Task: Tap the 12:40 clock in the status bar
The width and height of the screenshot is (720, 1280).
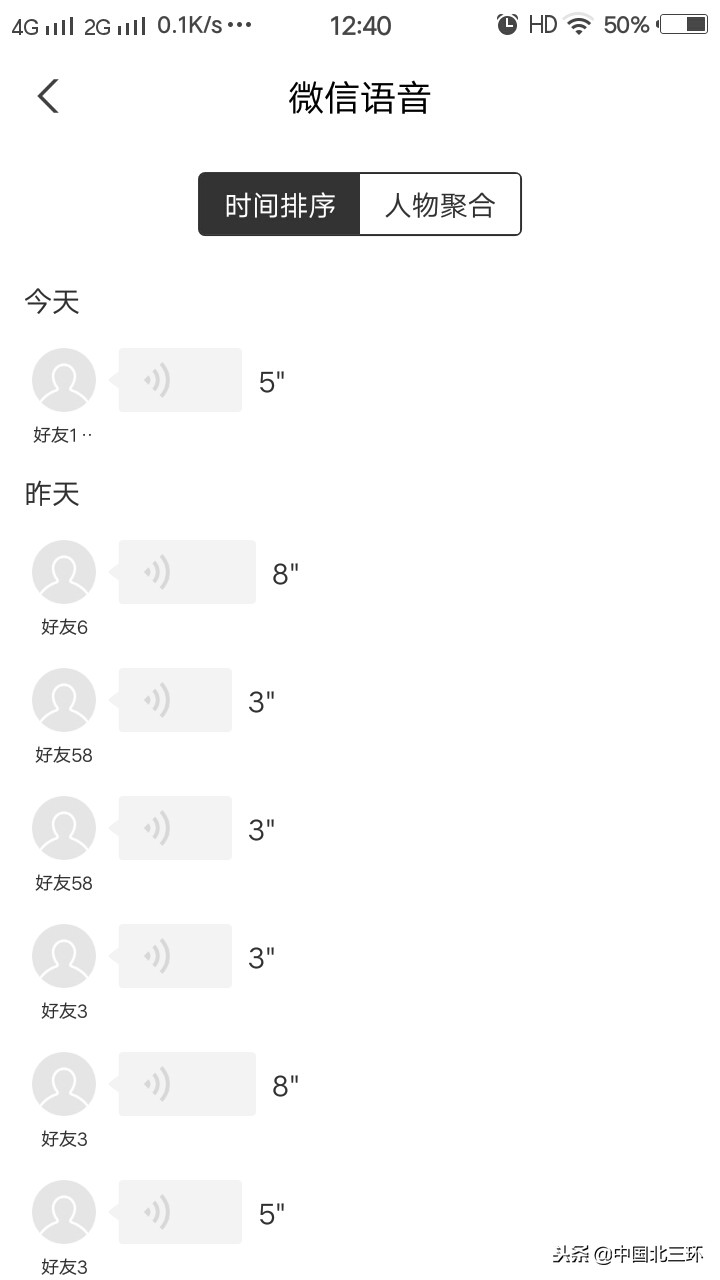Action: click(x=361, y=25)
